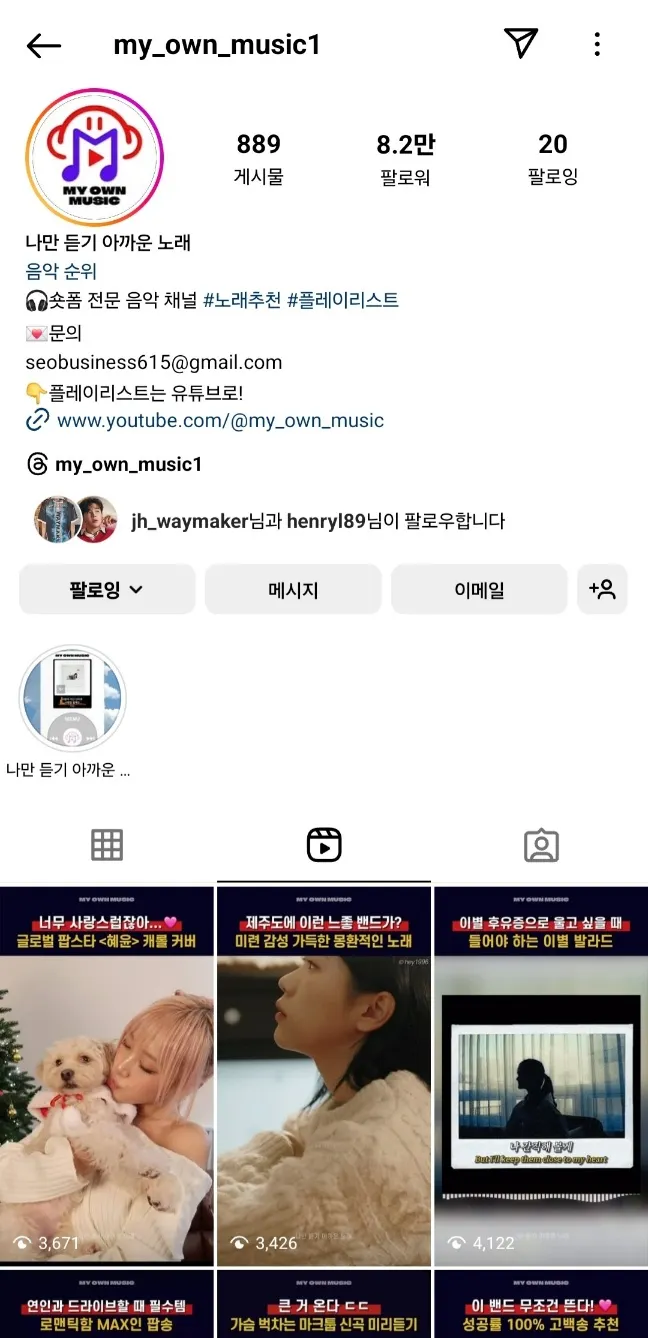Open the three-dot overflow menu

[x=597, y=44]
